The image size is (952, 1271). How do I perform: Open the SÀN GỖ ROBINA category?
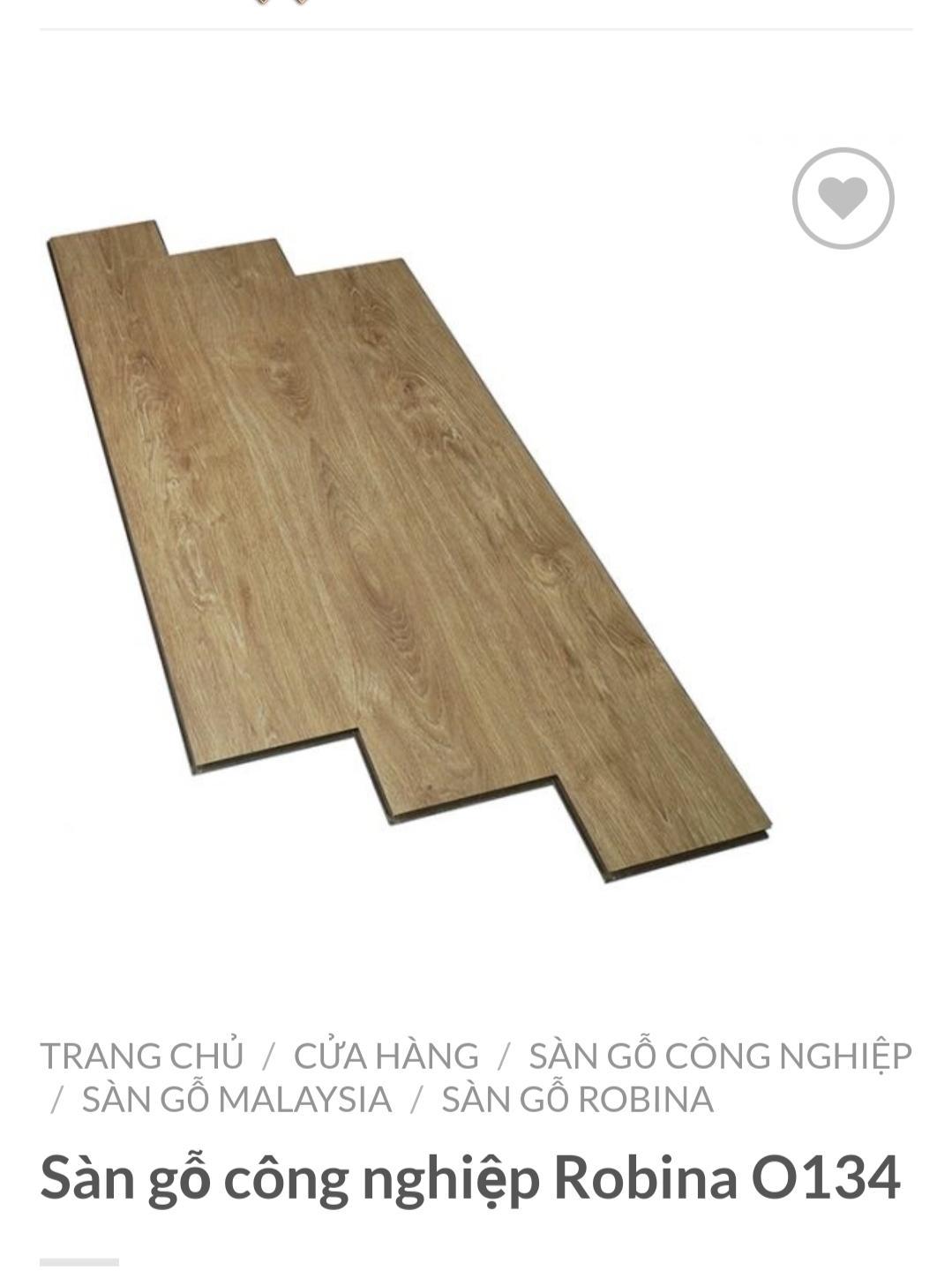(x=577, y=1100)
